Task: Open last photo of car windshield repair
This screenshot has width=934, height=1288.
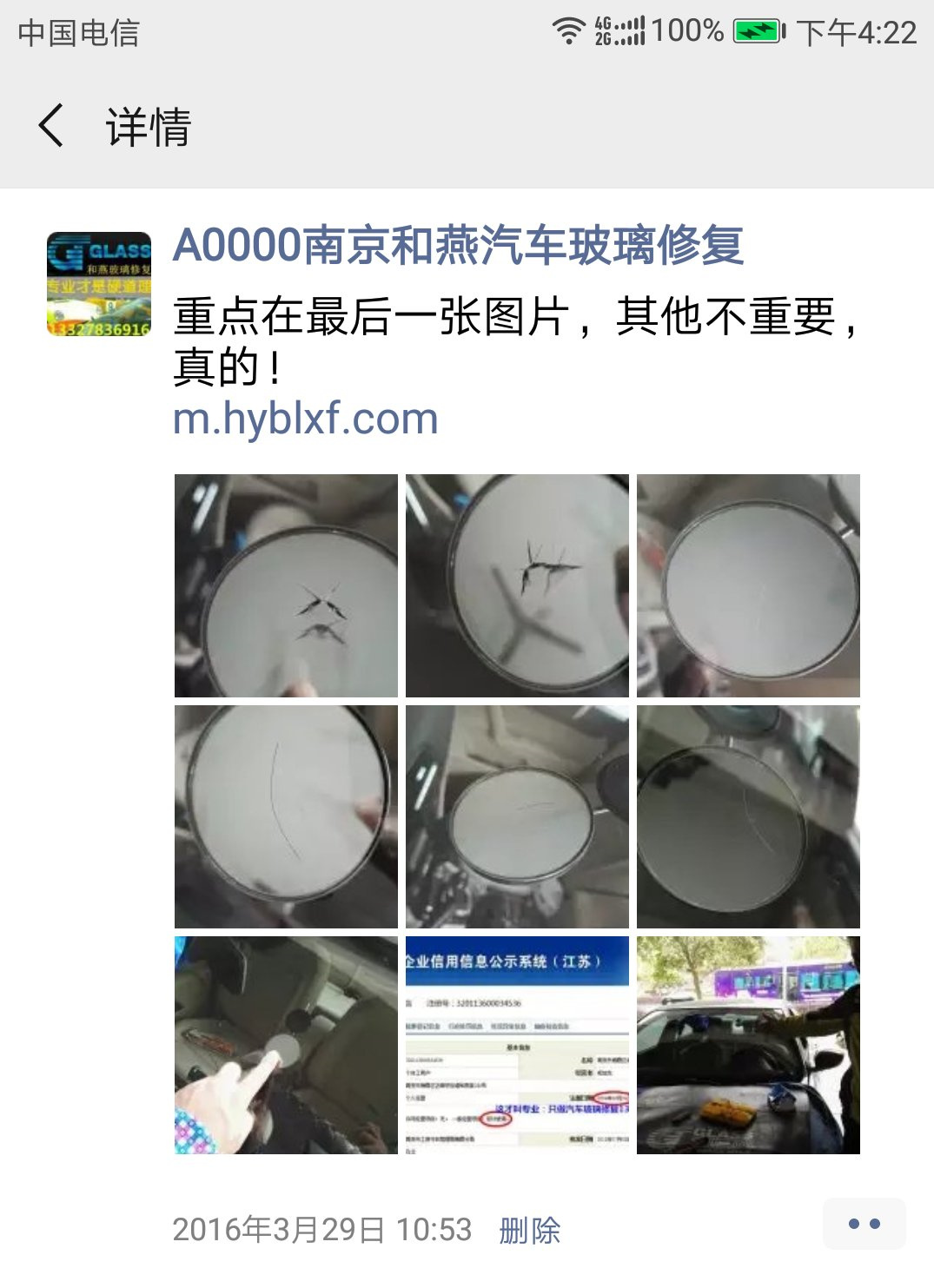Action: pyautogui.click(x=748, y=1045)
